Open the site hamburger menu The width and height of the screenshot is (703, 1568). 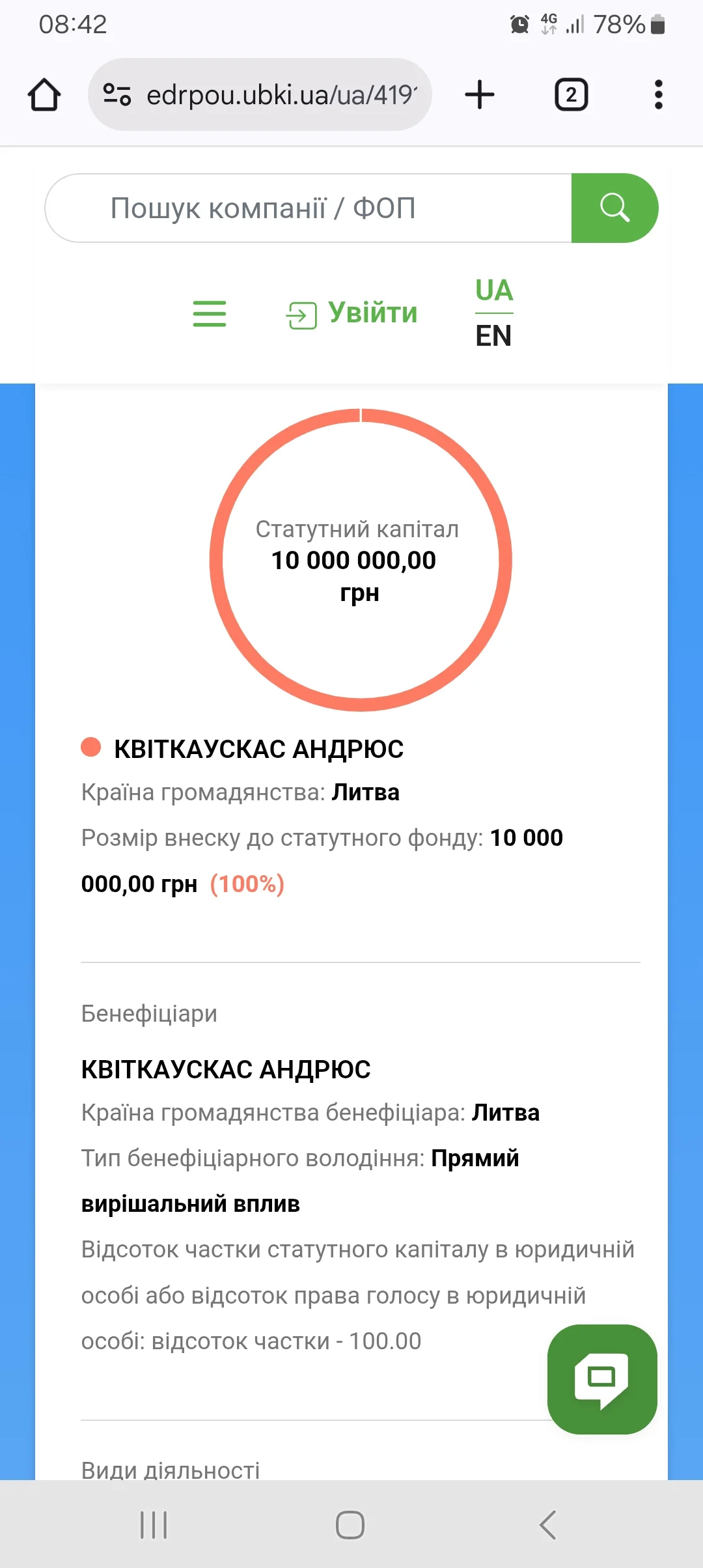[210, 314]
